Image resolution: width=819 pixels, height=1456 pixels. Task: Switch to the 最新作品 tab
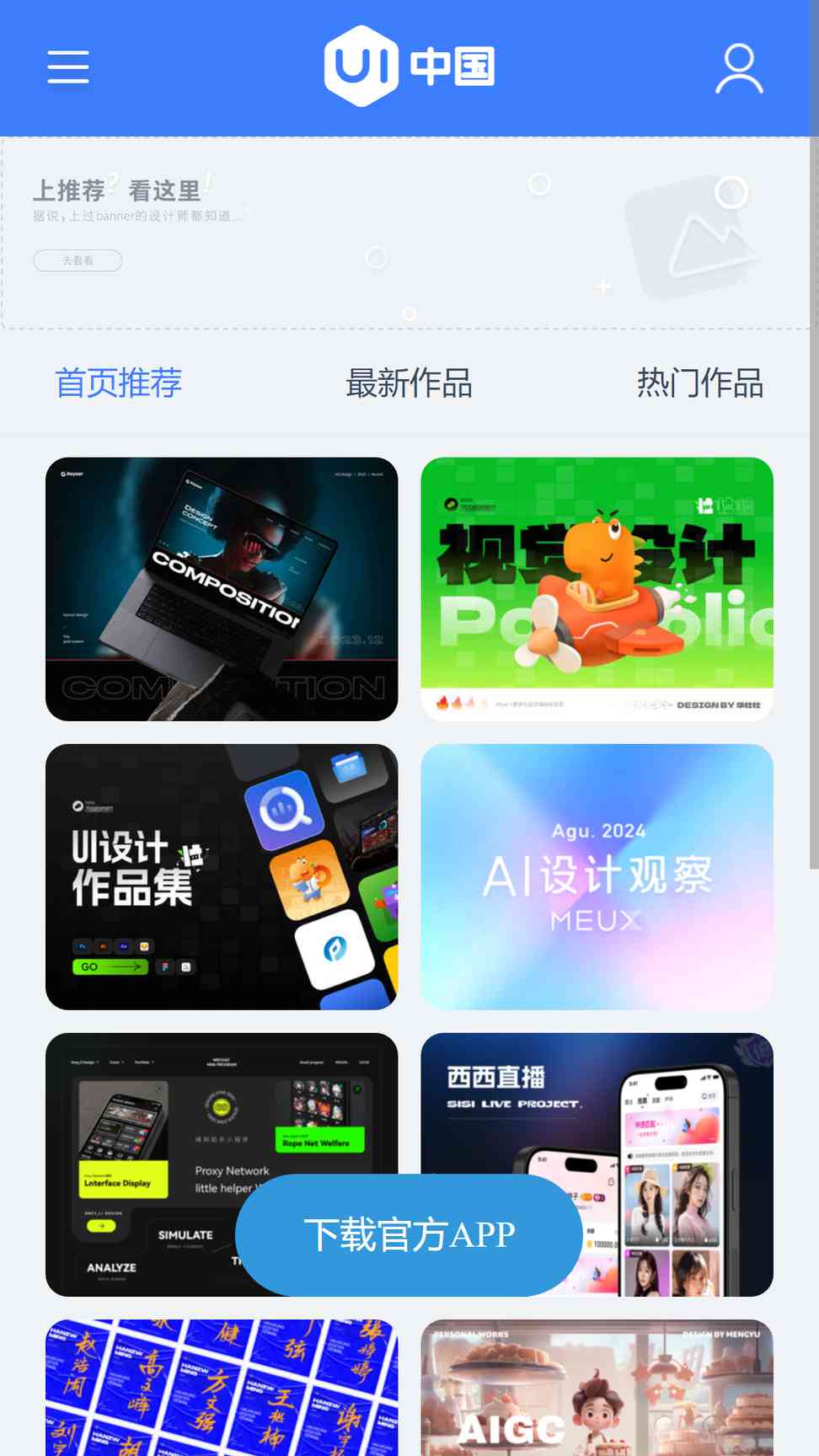click(x=409, y=383)
